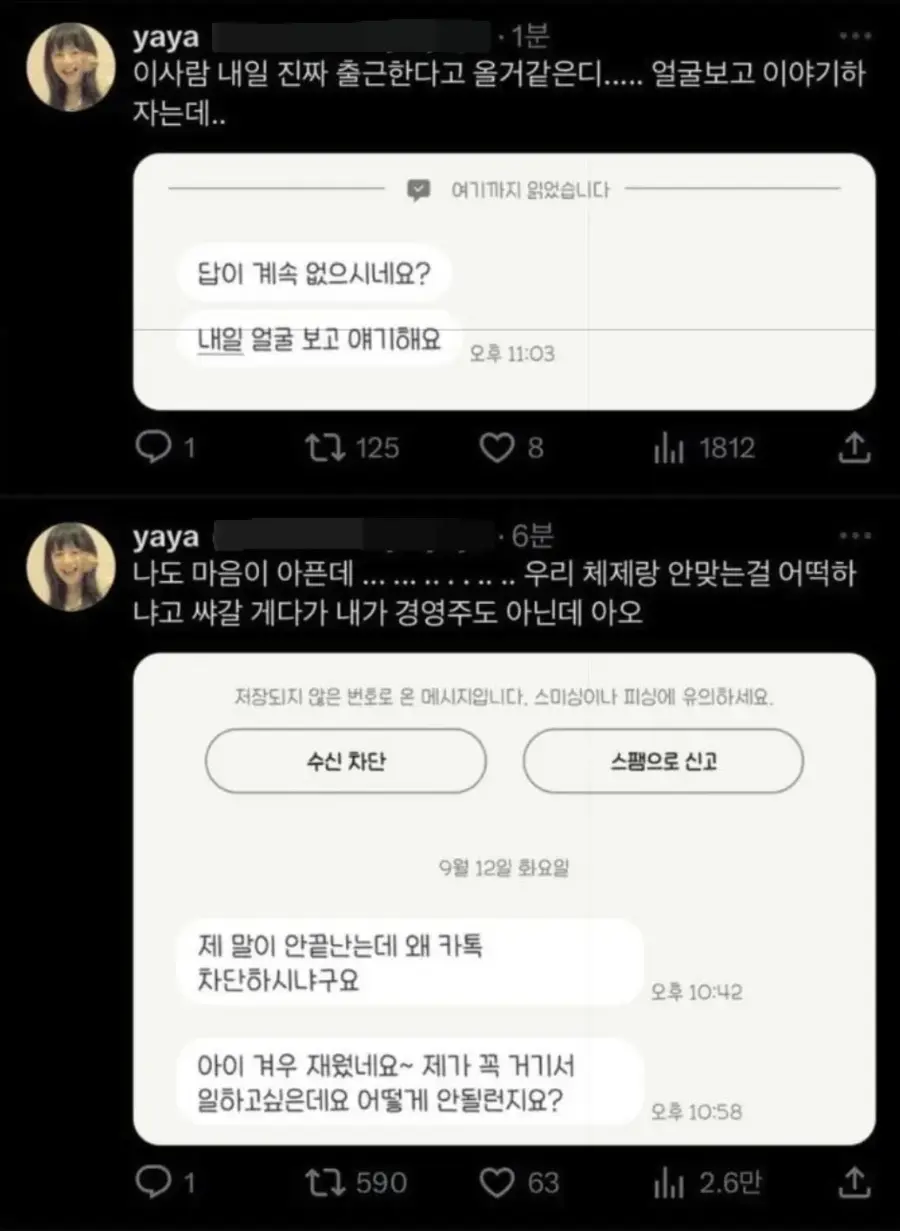Share the 6분 yaya tweet
900x1231 pixels.
point(854,1184)
